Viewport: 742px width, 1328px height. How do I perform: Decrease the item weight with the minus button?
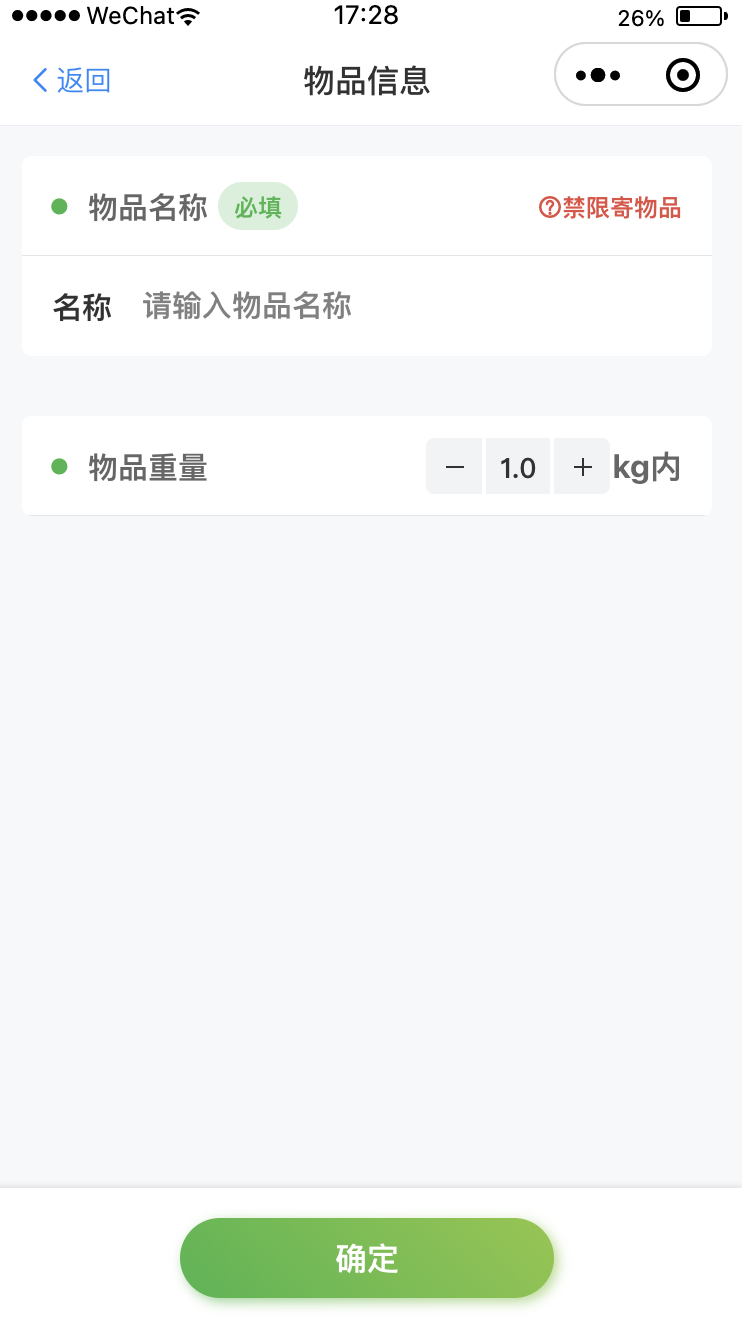[455, 467]
